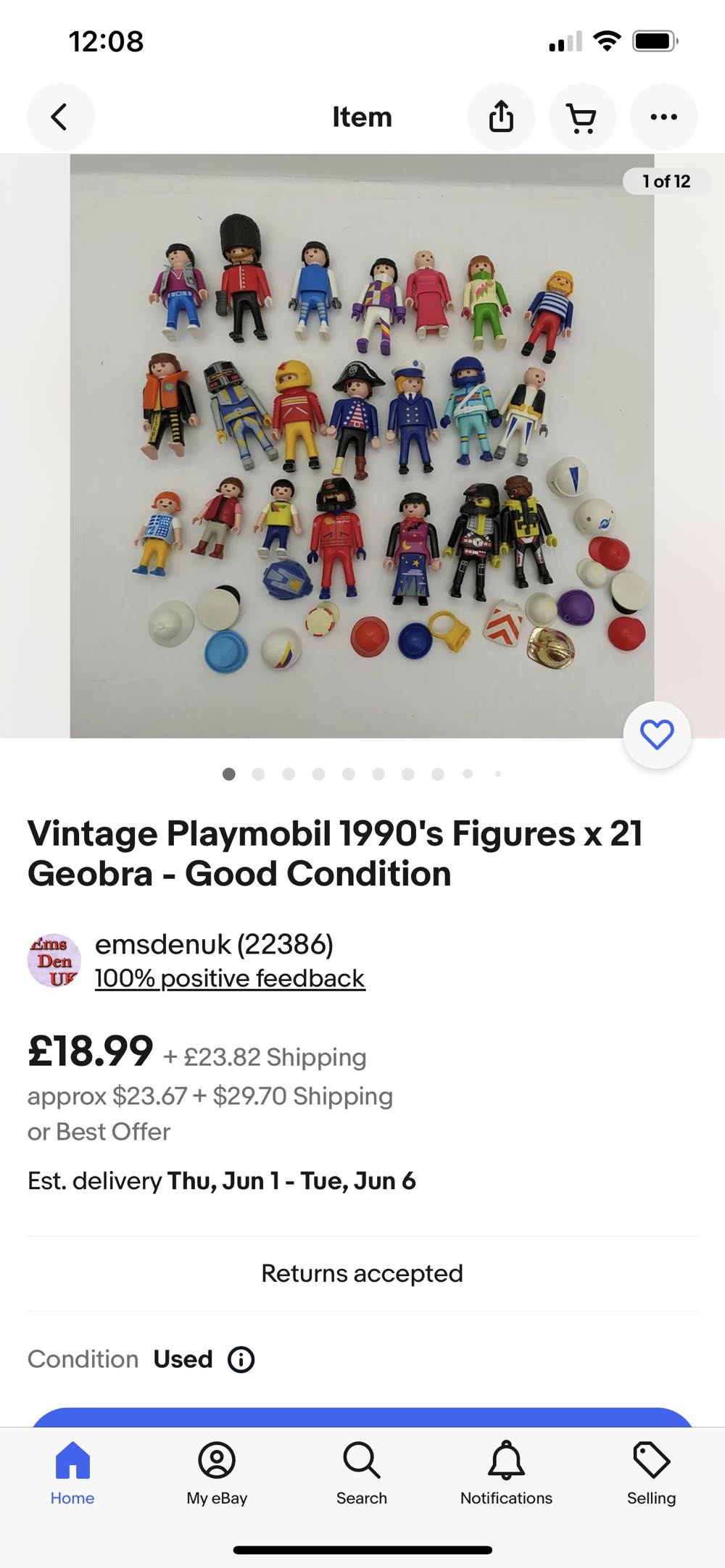This screenshot has width=725, height=1568.
Task: Open the shopping cart icon
Action: point(583,117)
